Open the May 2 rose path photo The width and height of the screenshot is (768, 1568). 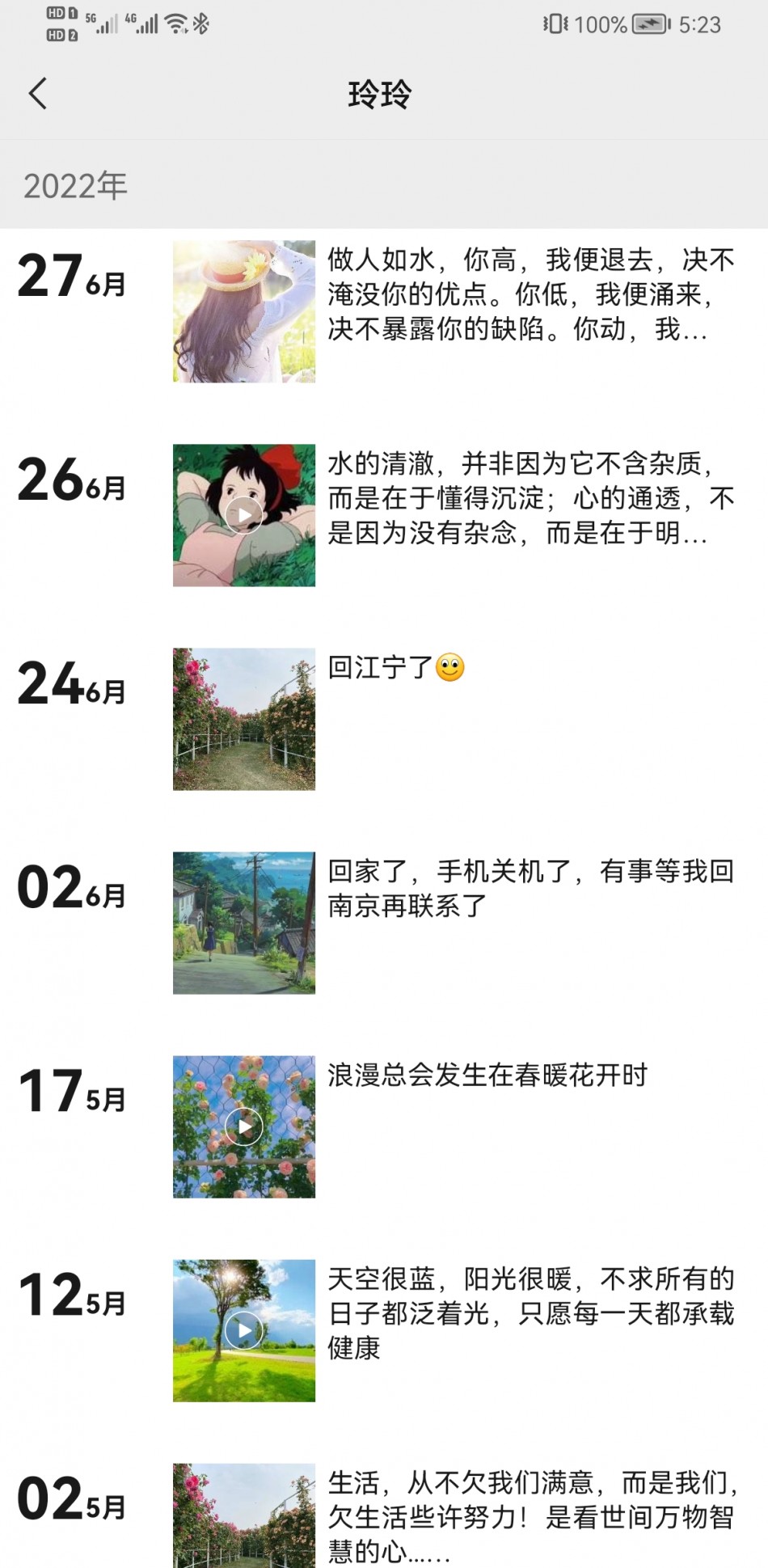(x=243, y=1516)
